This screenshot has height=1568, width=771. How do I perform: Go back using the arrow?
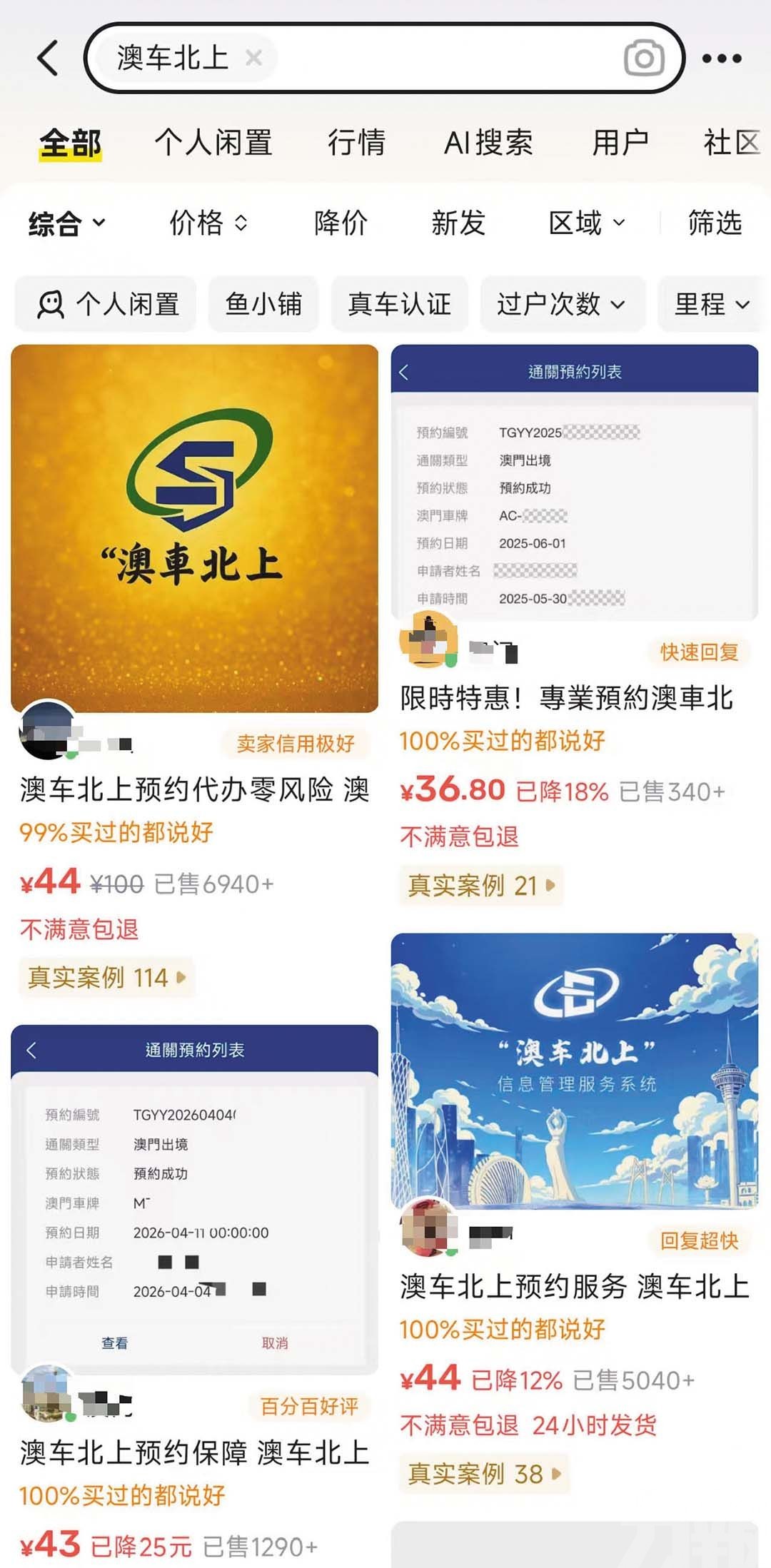coord(48,58)
